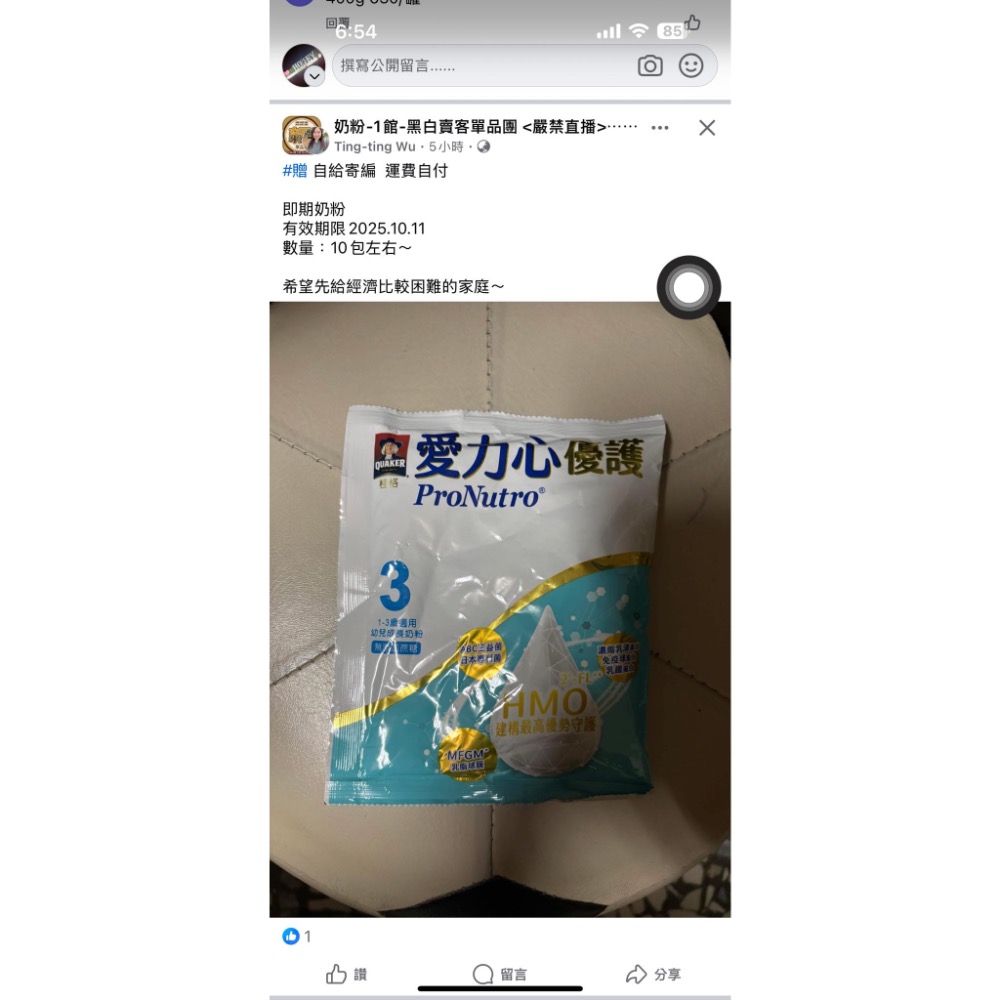Open the #贈 hashtag link

point(295,171)
